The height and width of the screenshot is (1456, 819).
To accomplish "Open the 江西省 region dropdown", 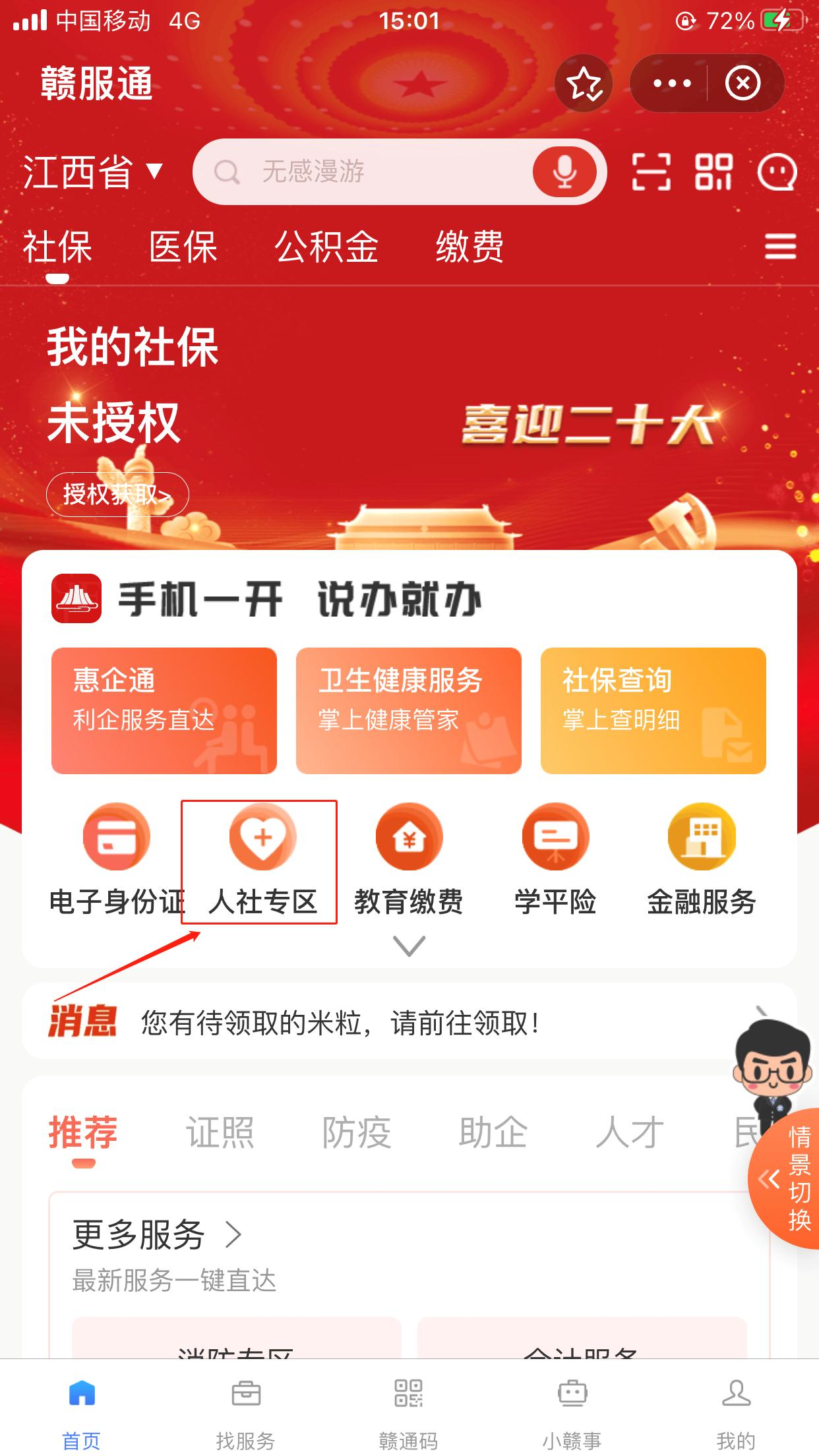I will tap(92, 172).
